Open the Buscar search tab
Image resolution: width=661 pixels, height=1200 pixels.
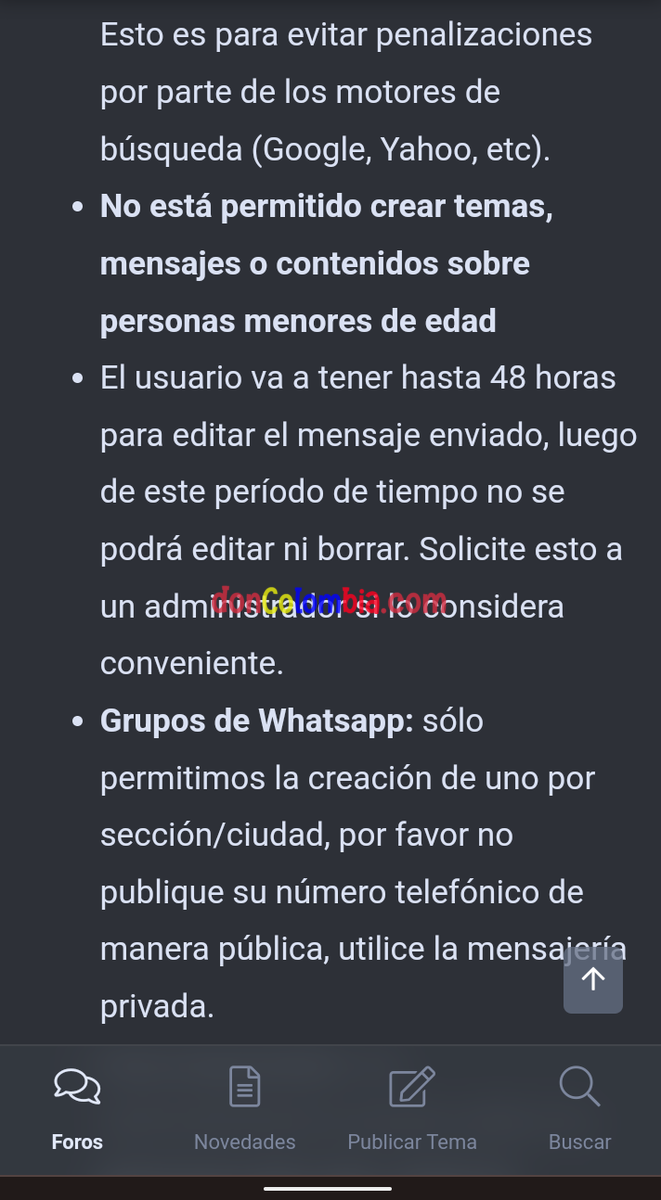(x=579, y=1108)
